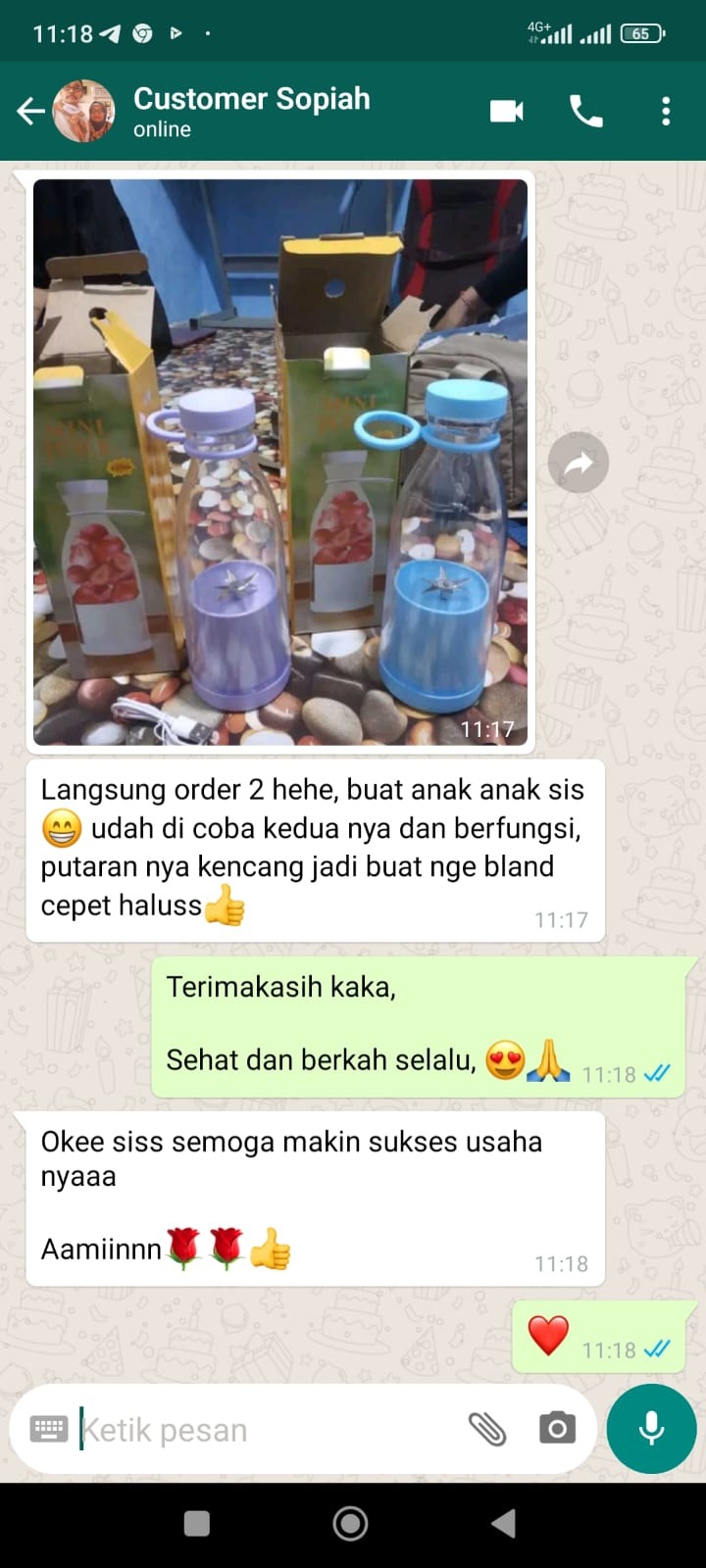Start a video call with Customer Sopiah
Image resolution: width=706 pixels, height=1568 pixels.
coord(506,112)
